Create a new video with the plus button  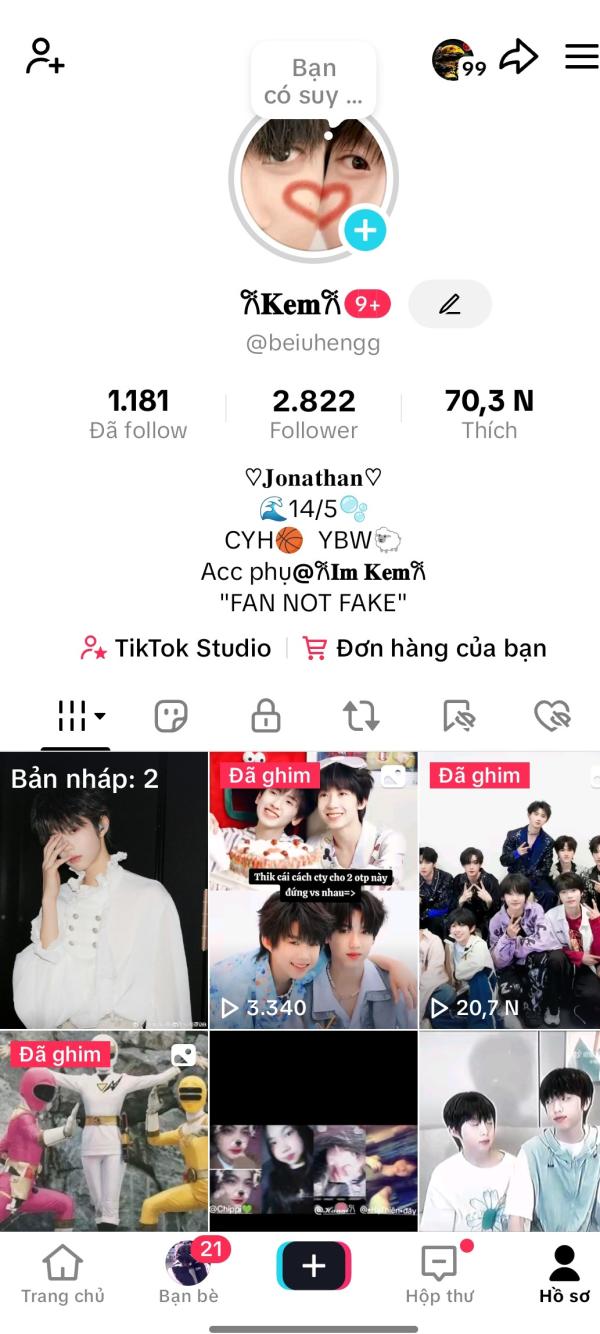[313, 1266]
